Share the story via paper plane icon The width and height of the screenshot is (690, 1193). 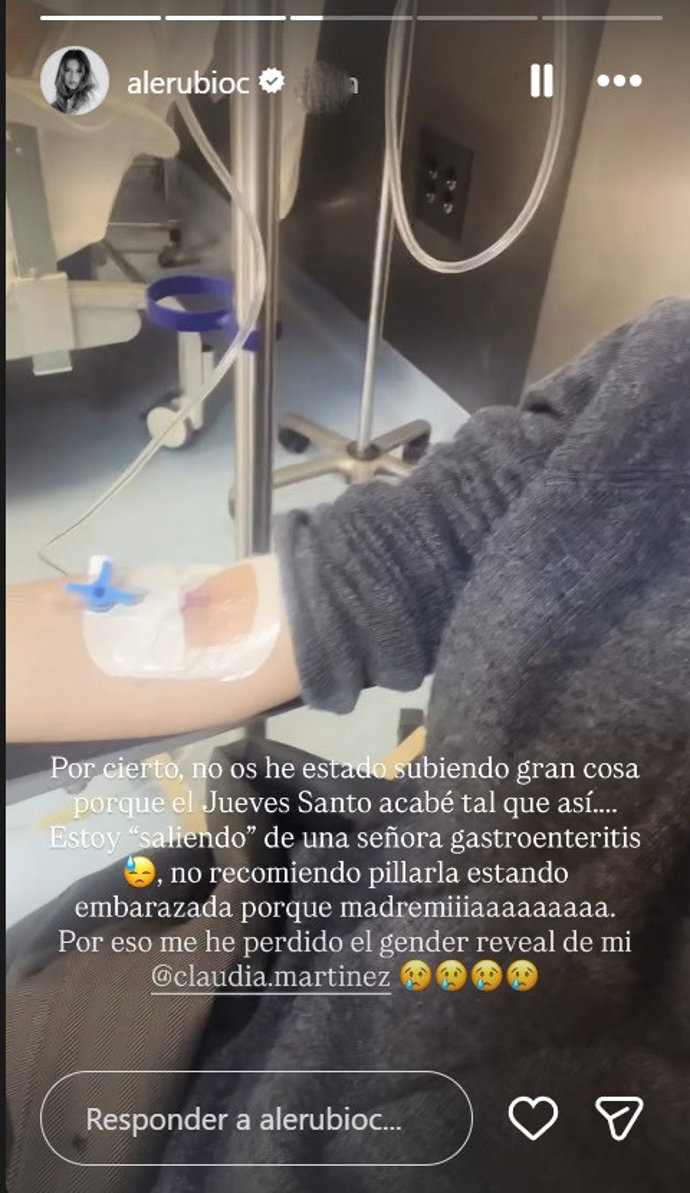tap(618, 1118)
